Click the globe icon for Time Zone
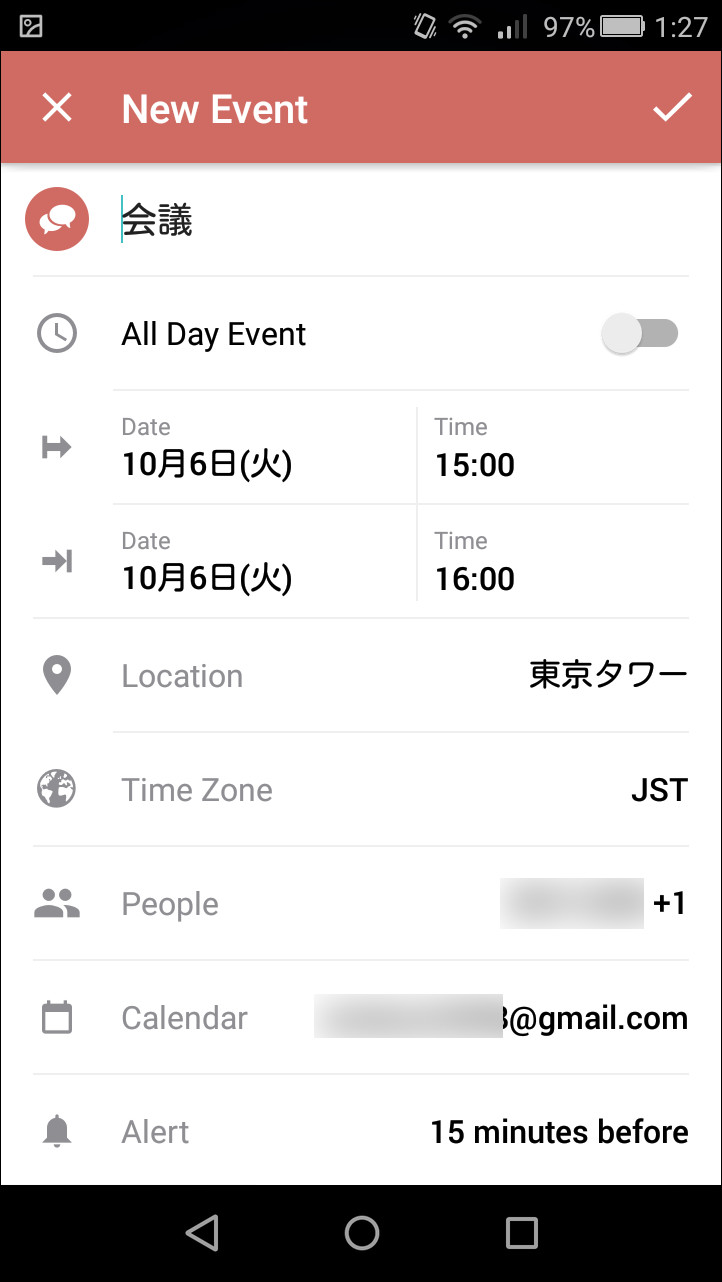The width and height of the screenshot is (722, 1282). tap(57, 789)
